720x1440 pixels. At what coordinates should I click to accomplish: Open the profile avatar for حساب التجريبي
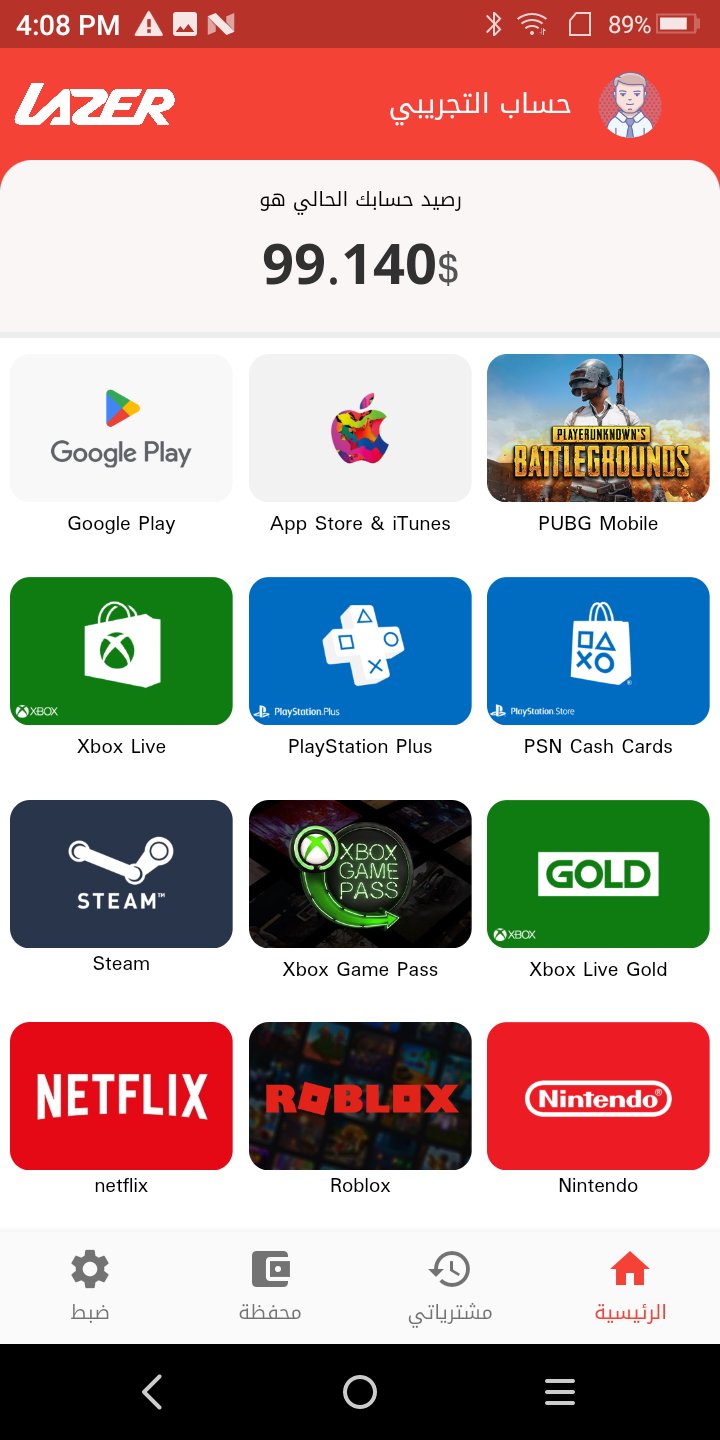pos(630,104)
